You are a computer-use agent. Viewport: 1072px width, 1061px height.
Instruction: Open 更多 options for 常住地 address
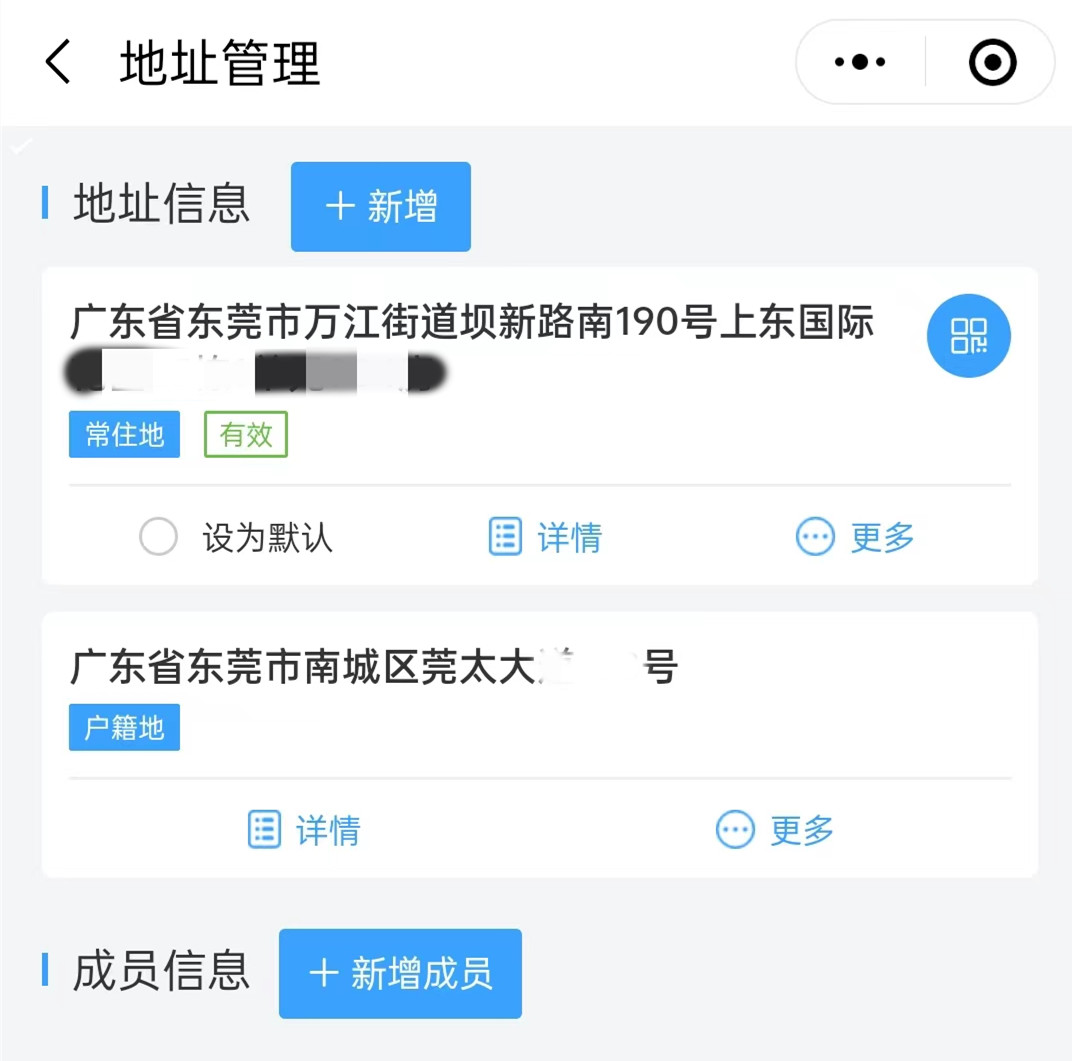(855, 538)
